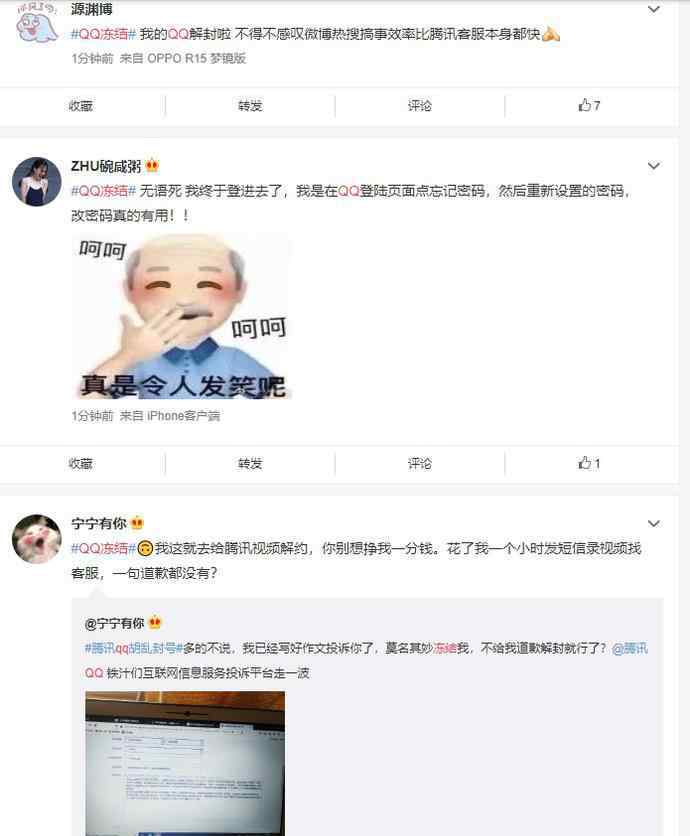Comment on 源渊博's post
The height and width of the screenshot is (836, 690).
(x=420, y=105)
